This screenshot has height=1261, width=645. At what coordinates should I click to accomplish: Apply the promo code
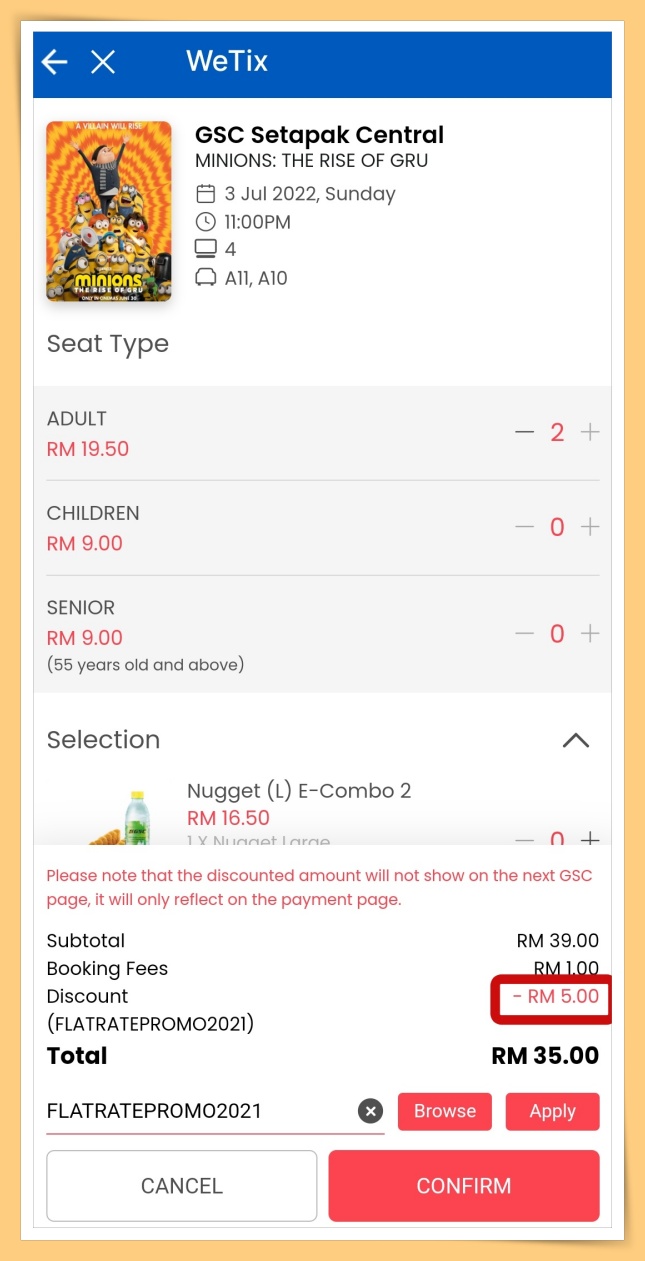[552, 1111]
